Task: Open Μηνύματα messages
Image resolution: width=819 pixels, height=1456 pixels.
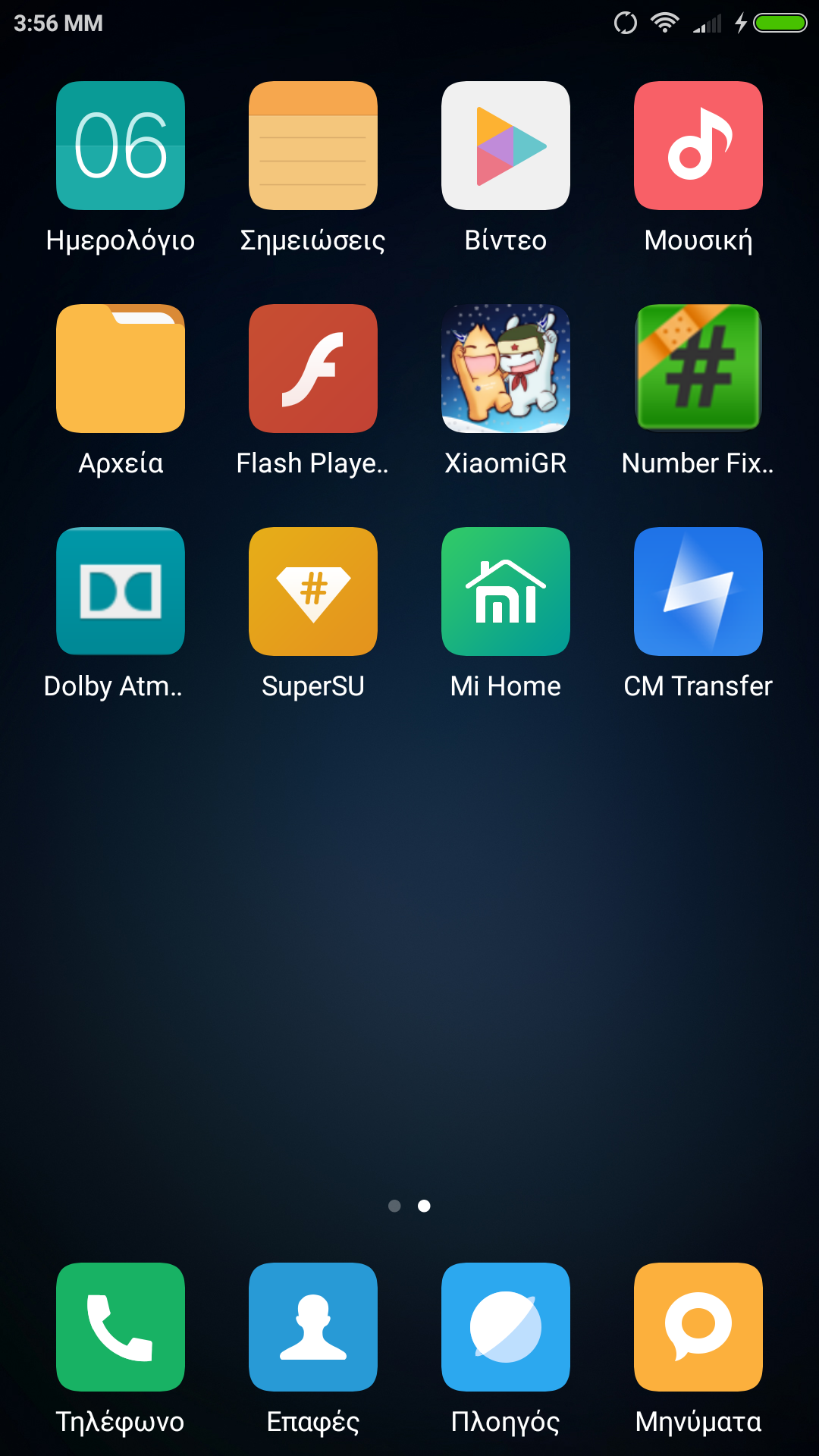Action: coord(698,1327)
